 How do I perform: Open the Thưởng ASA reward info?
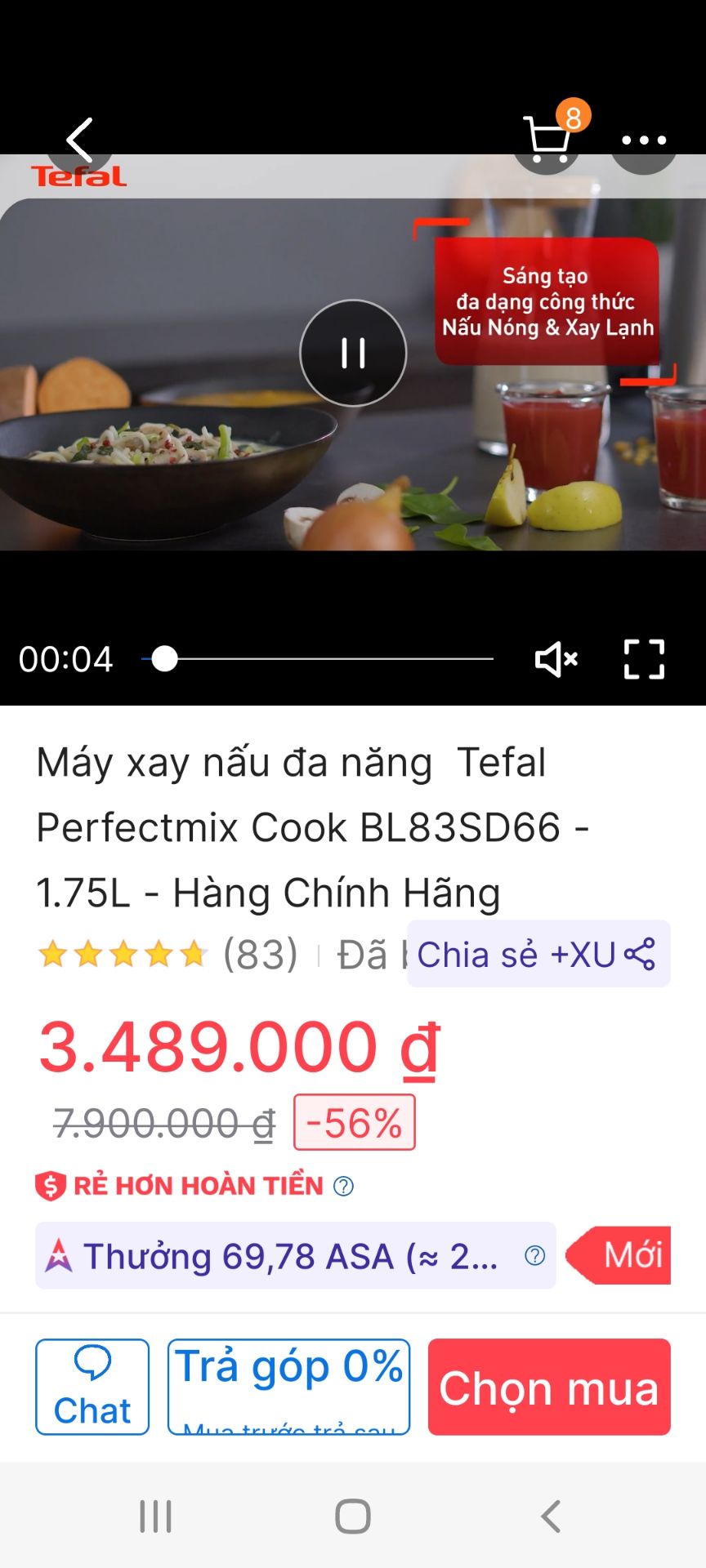534,1256
